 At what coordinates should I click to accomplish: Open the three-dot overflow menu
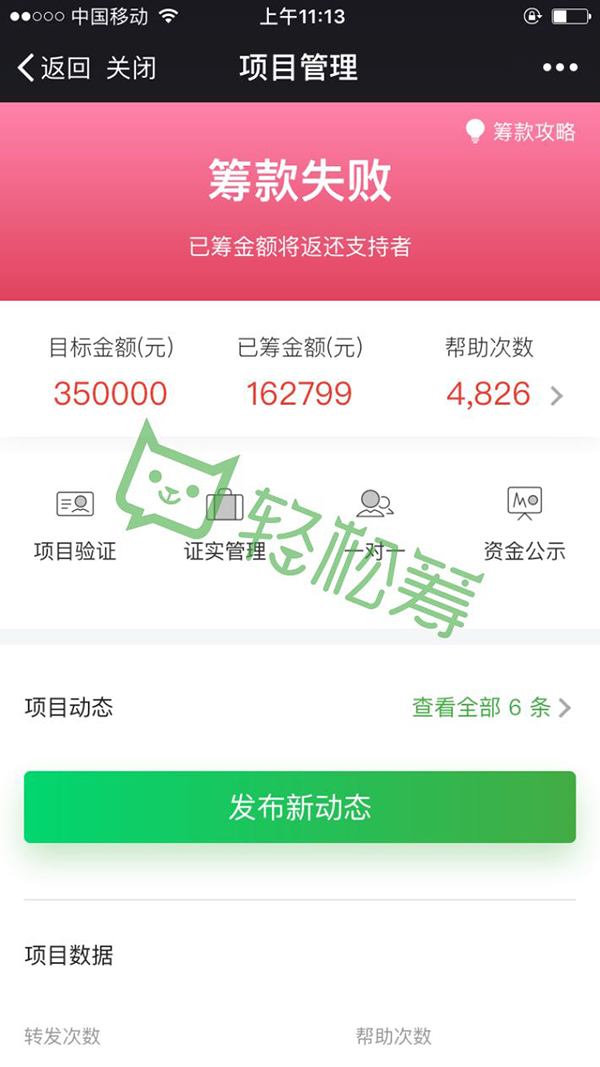click(x=560, y=68)
